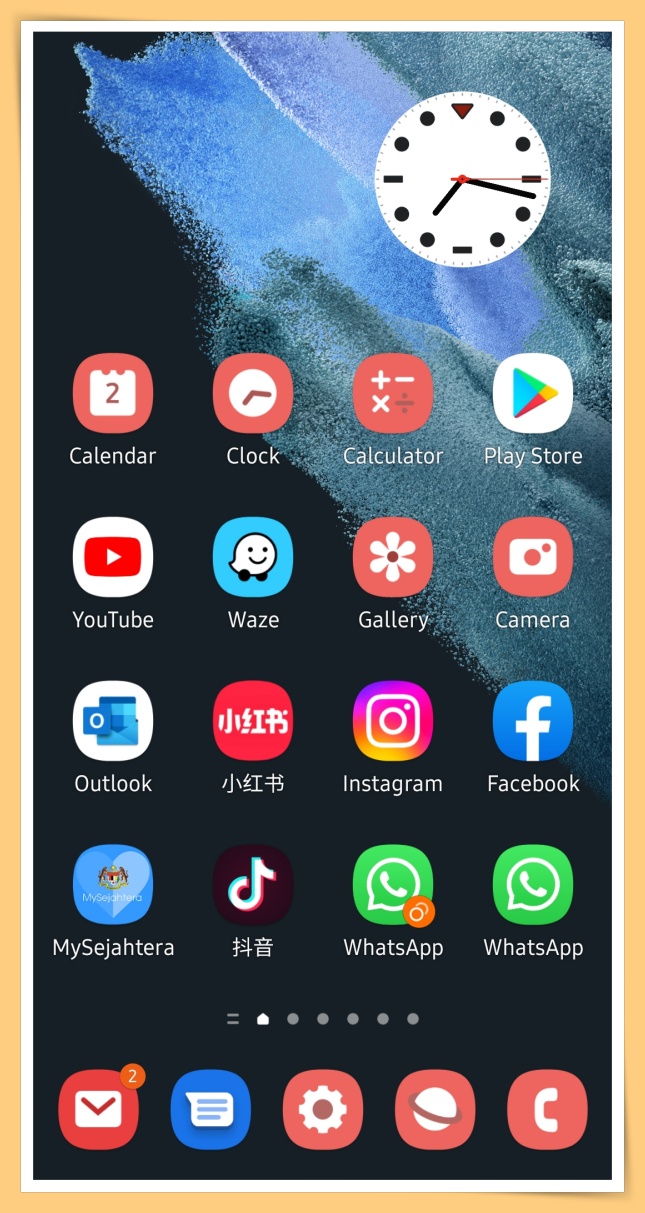The height and width of the screenshot is (1213, 645).
Task: Open Outlook
Action: (113, 722)
